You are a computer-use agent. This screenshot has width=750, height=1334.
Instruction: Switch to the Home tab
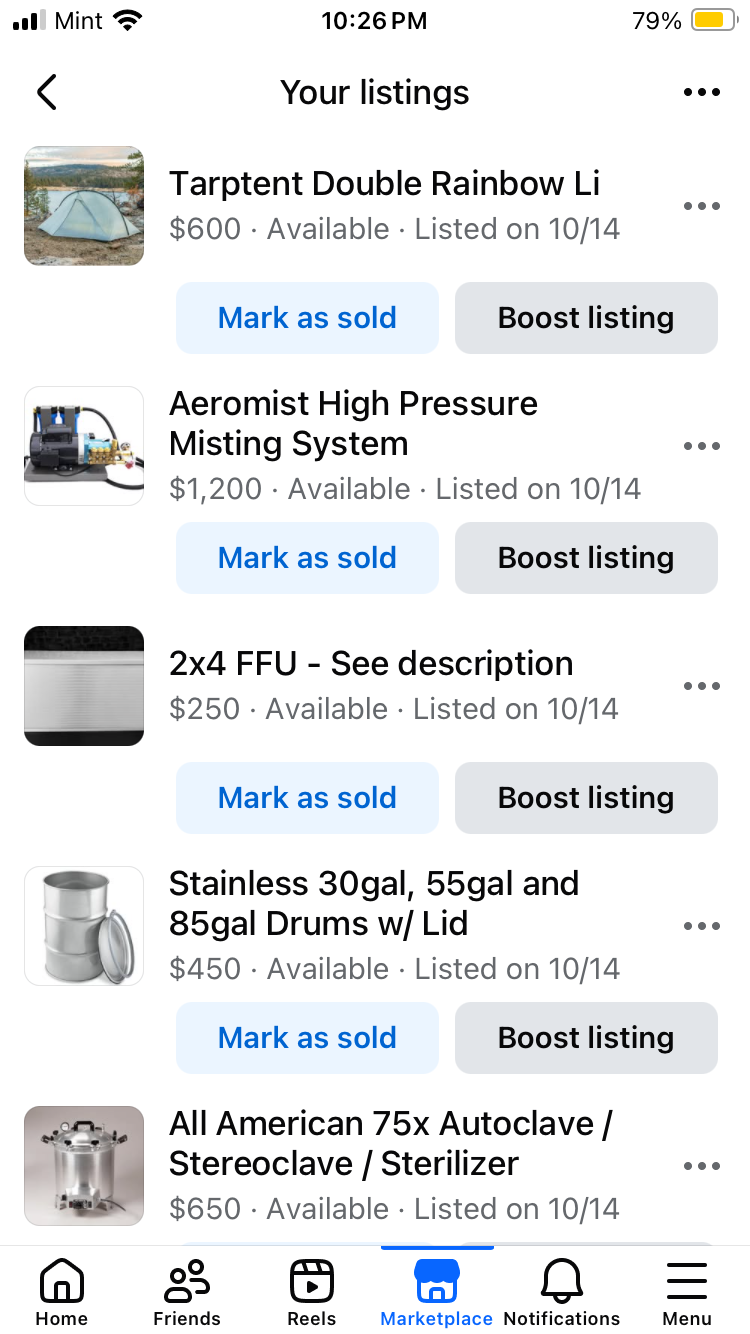61,1292
